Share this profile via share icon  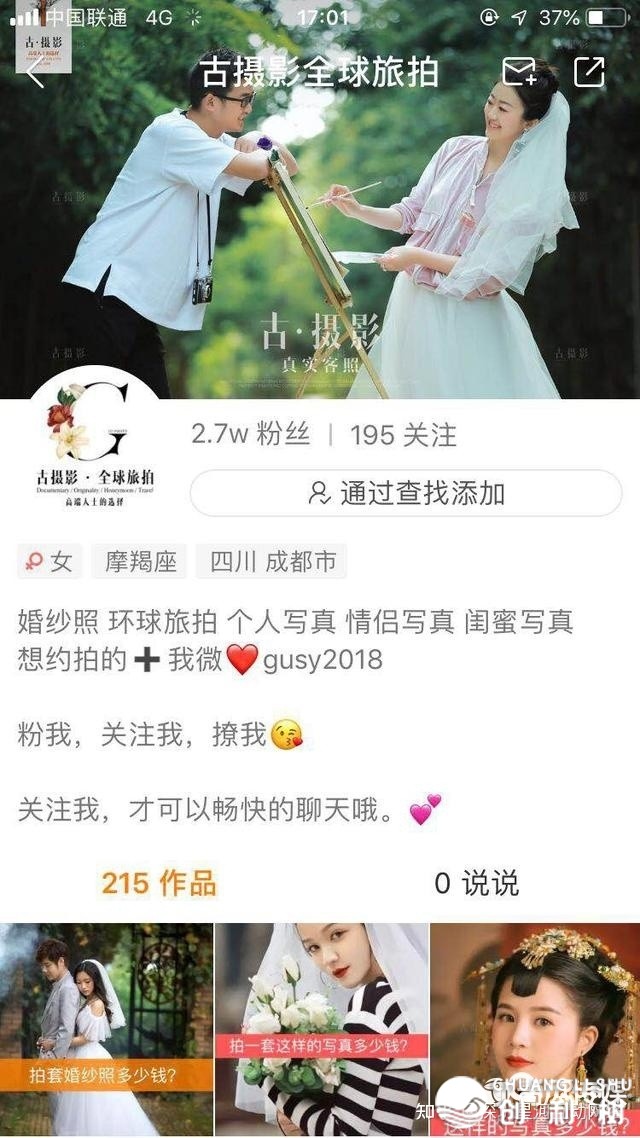point(589,72)
